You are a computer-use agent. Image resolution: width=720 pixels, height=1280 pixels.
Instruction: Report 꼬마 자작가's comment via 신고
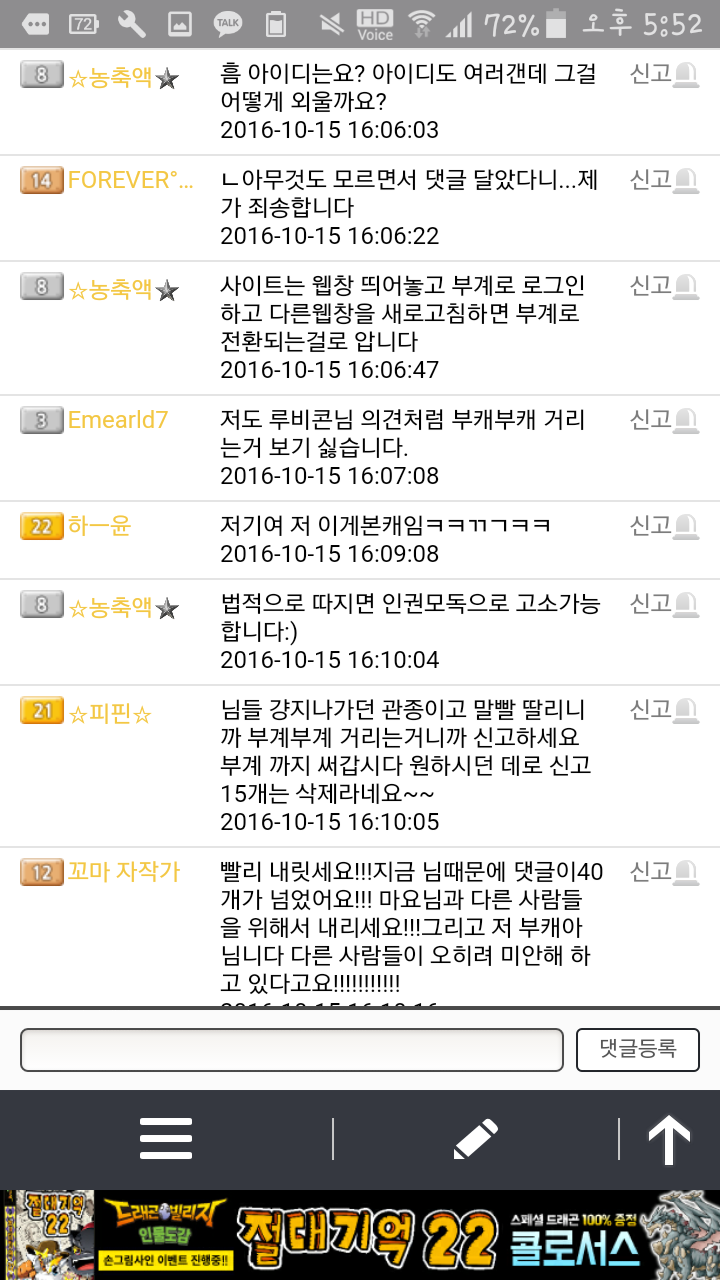663,872
